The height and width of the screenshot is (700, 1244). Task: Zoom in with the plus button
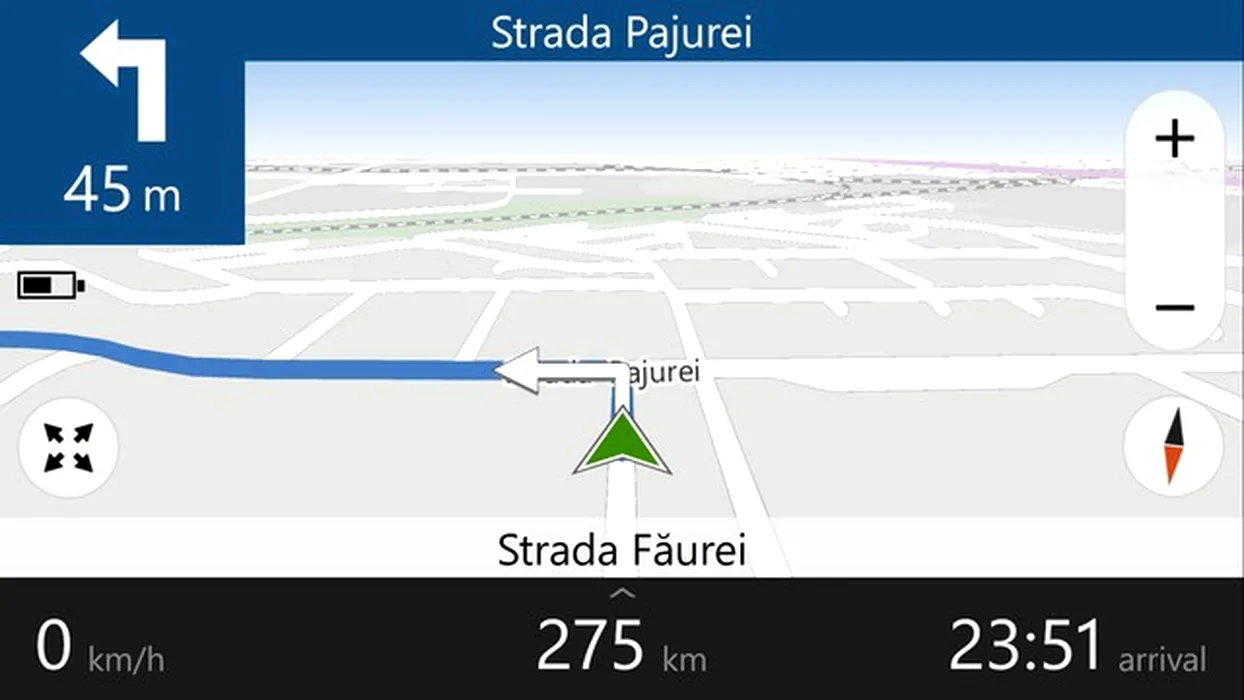1174,139
